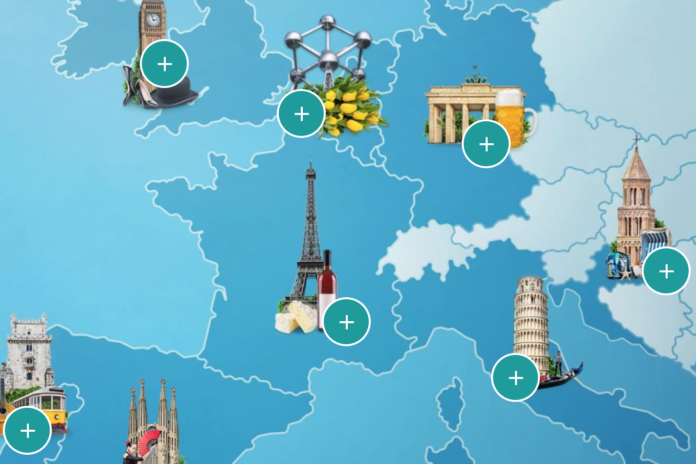The image size is (696, 464).
Task: Expand the plus marker near the Lisbon tram
Action: click(x=27, y=431)
